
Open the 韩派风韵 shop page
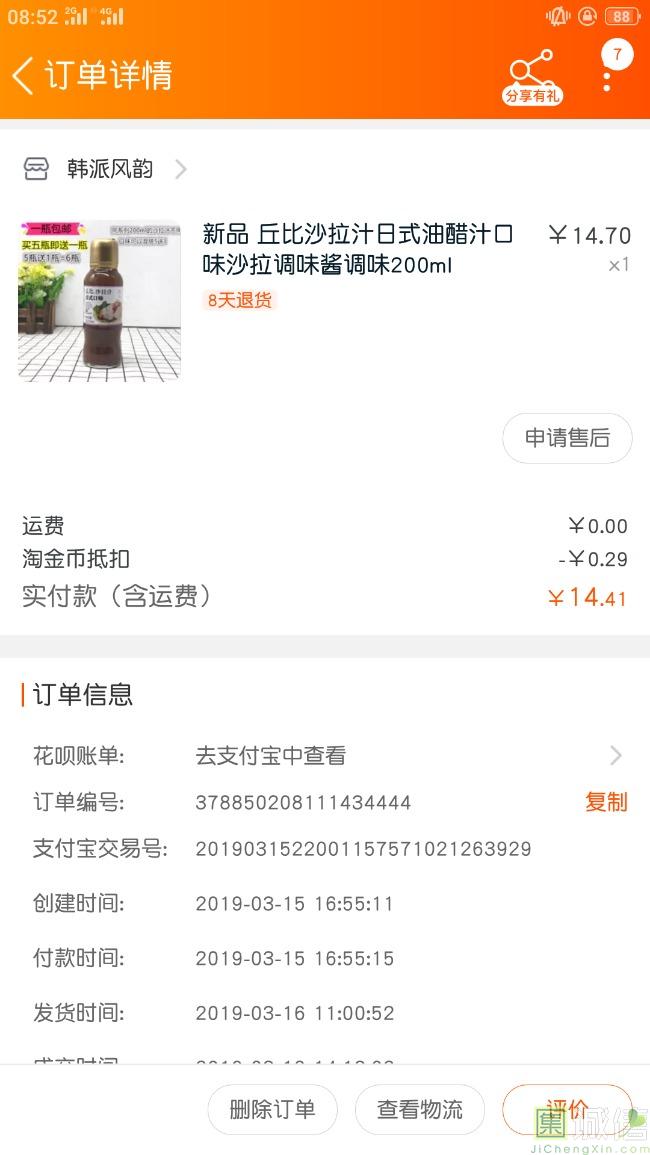click(x=105, y=169)
